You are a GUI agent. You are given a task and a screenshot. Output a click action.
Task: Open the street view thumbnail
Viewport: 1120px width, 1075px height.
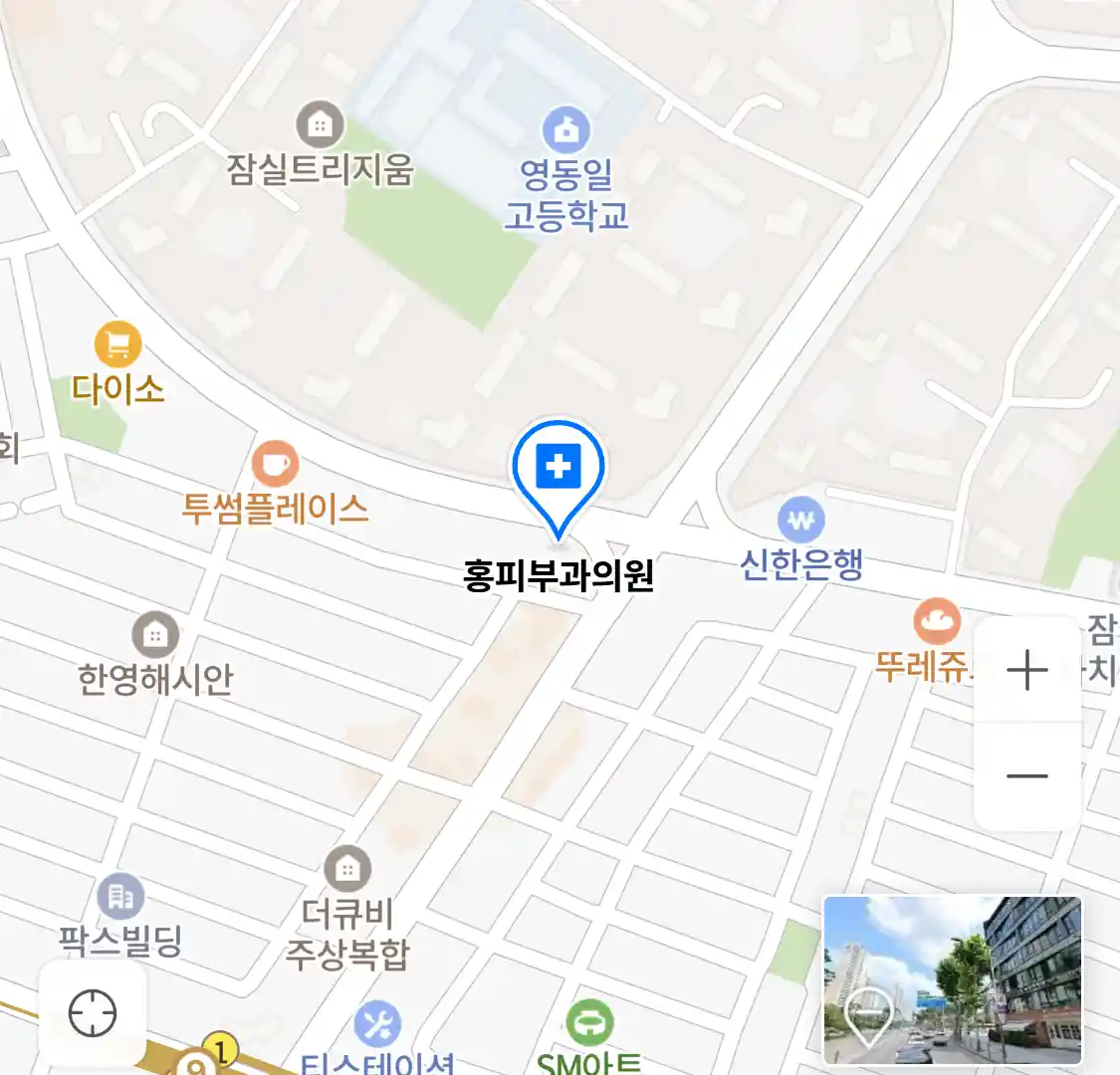(952, 979)
